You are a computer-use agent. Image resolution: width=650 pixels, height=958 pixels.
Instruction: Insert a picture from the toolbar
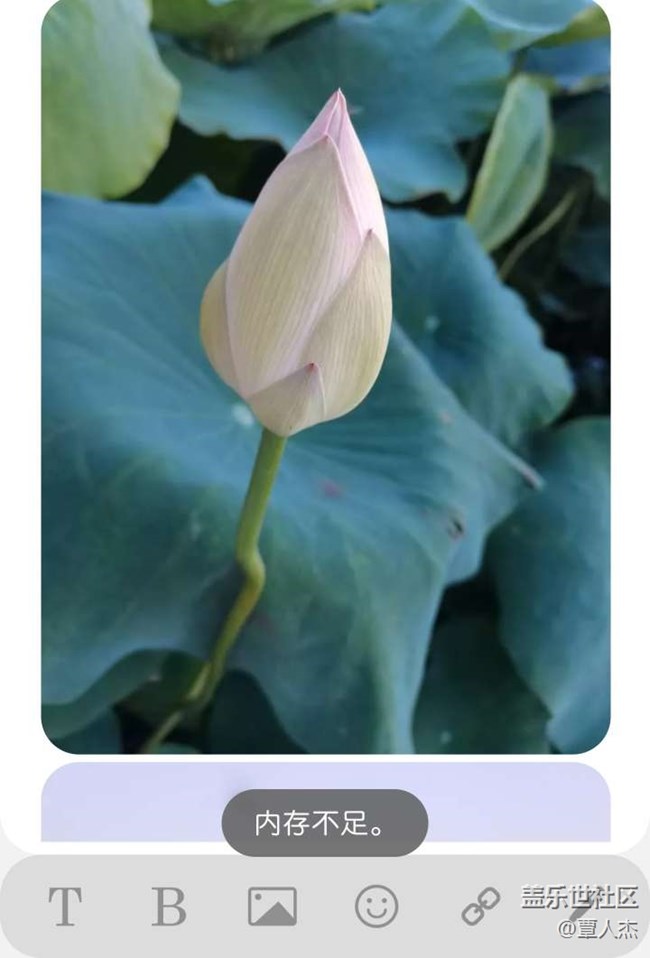pyautogui.click(x=272, y=906)
